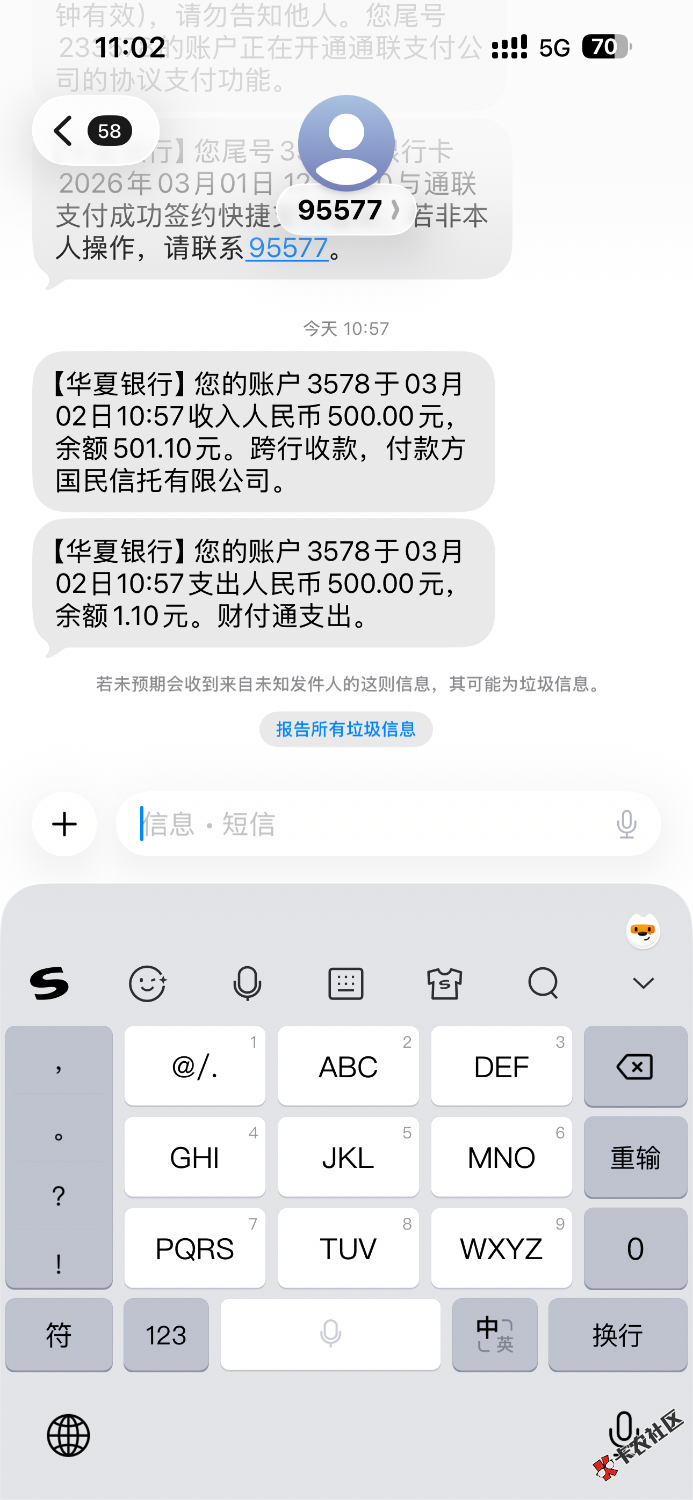Collapse the on-screen keyboard

643,984
